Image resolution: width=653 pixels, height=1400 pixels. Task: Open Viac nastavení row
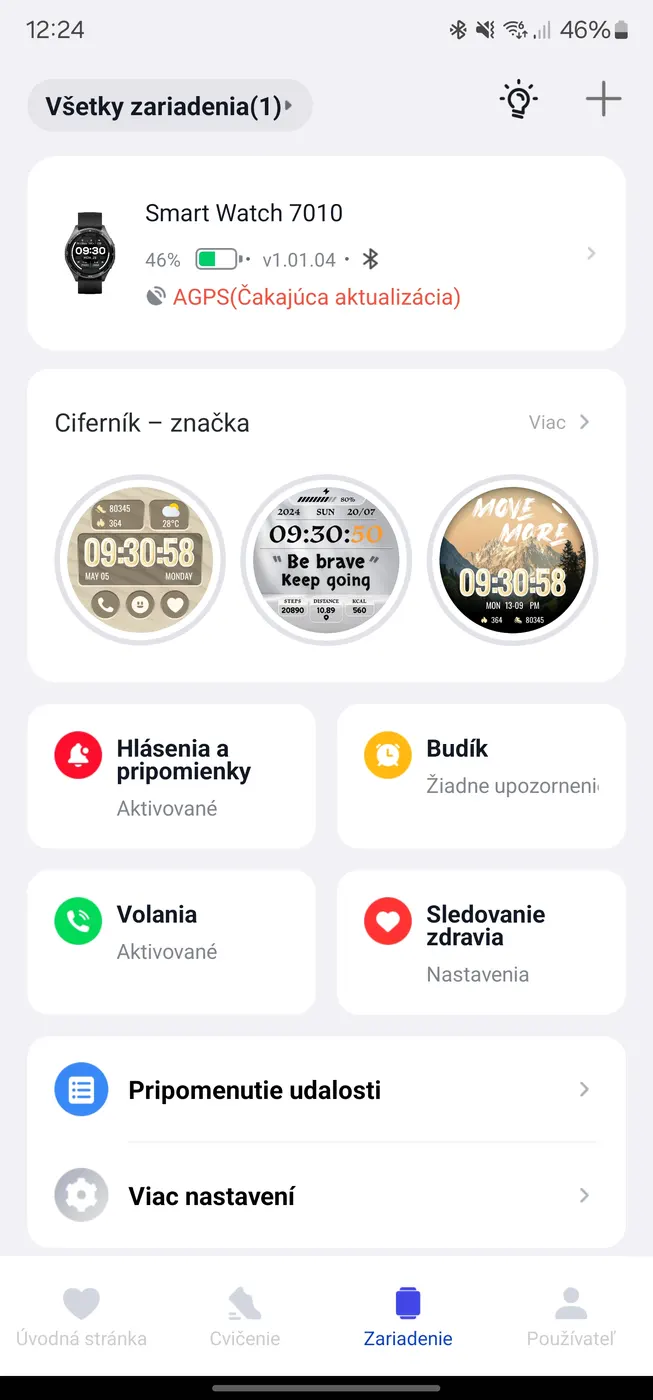326,1196
